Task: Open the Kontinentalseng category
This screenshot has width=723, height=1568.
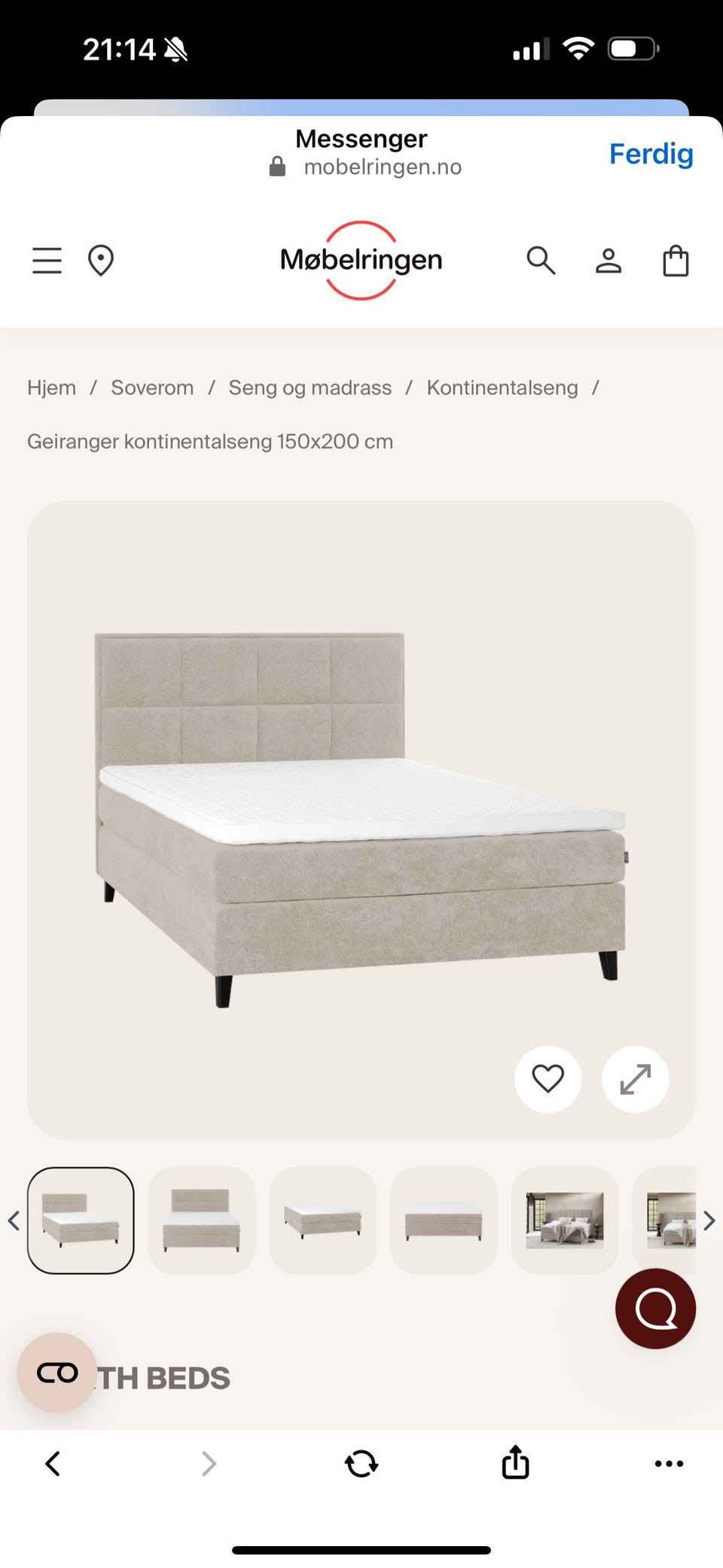Action: 502,387
